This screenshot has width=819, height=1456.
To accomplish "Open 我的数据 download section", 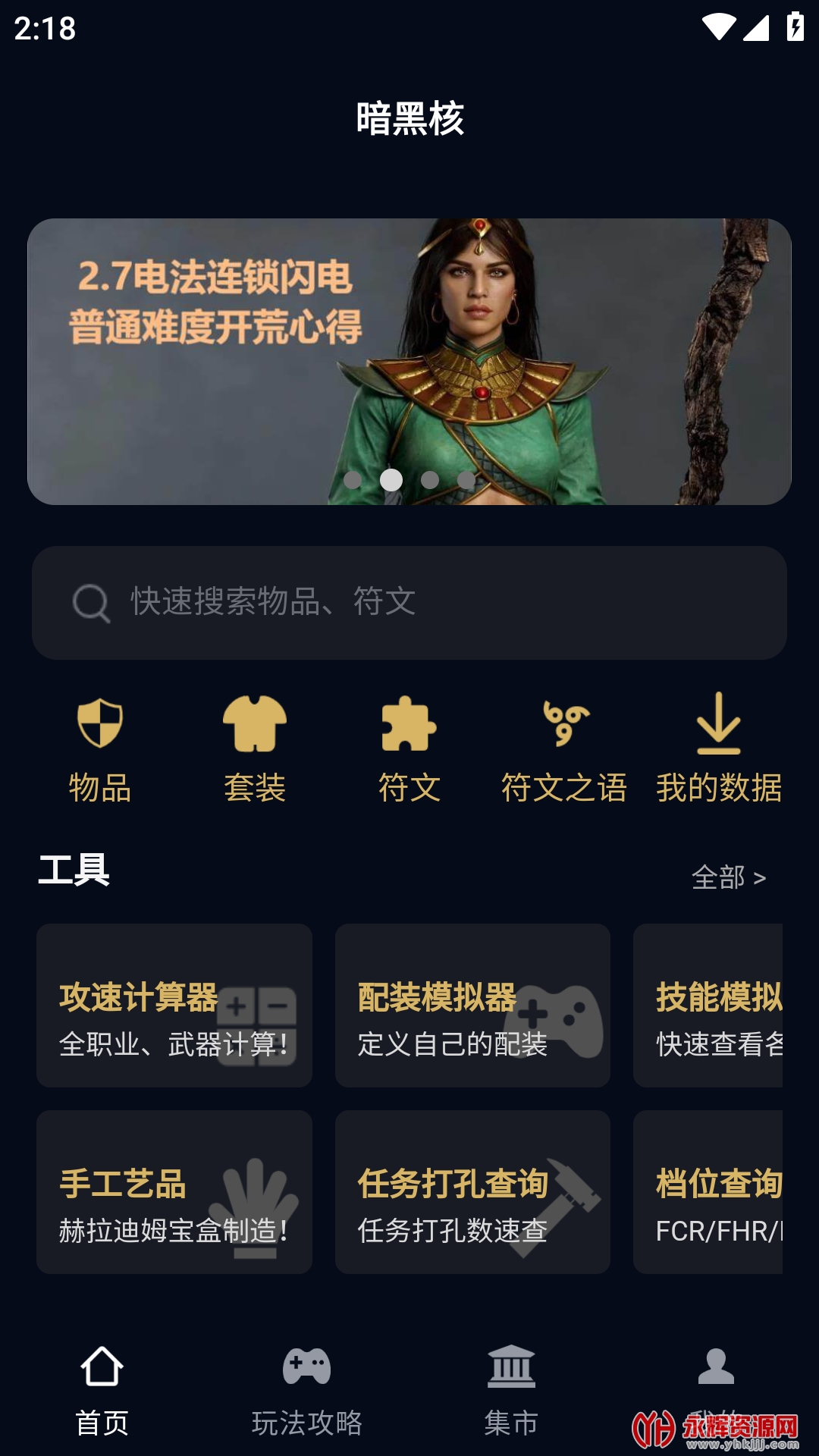I will point(719,748).
